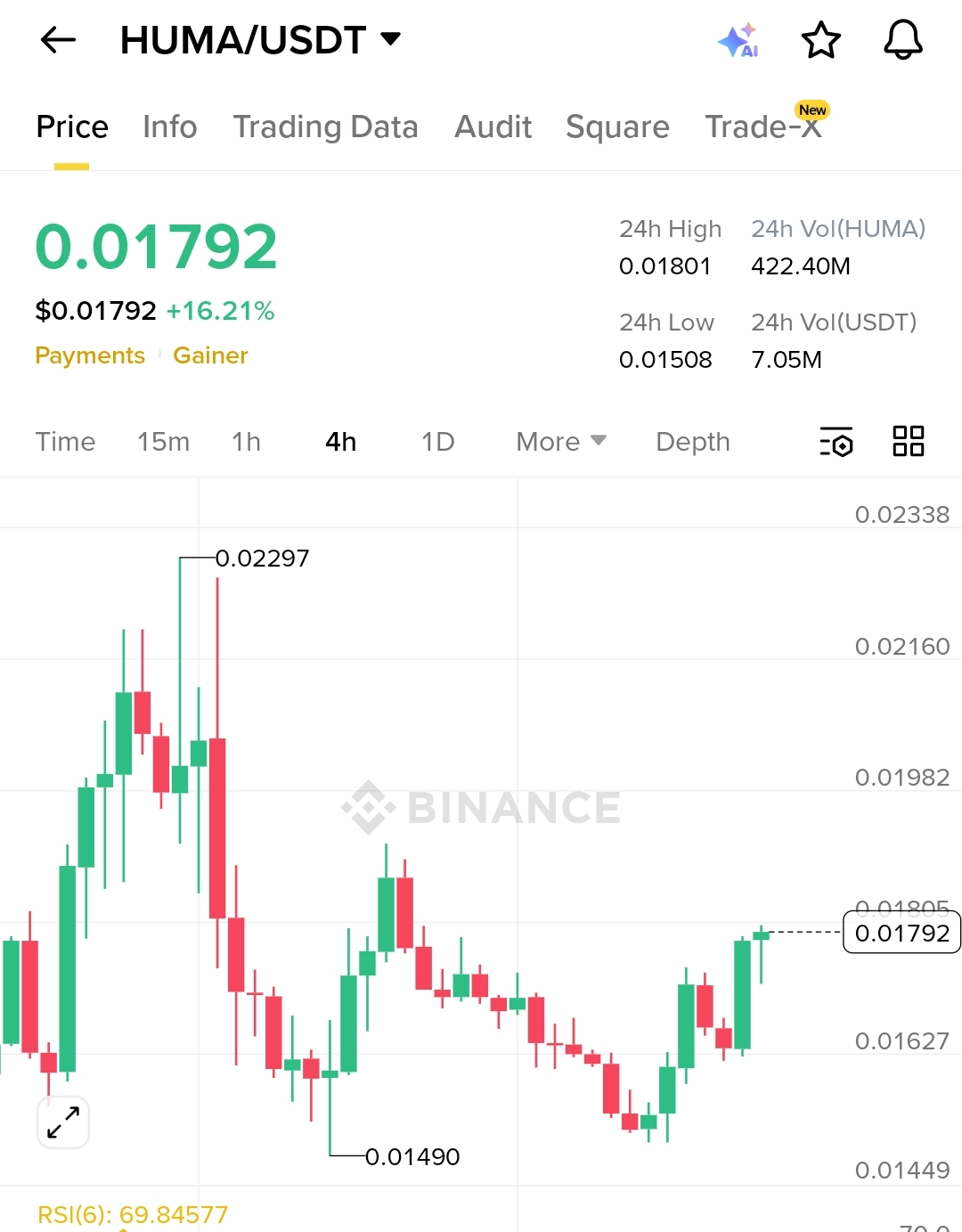This screenshot has height=1232, width=962.
Task: Select the 1h chart interval
Action: pos(246,442)
